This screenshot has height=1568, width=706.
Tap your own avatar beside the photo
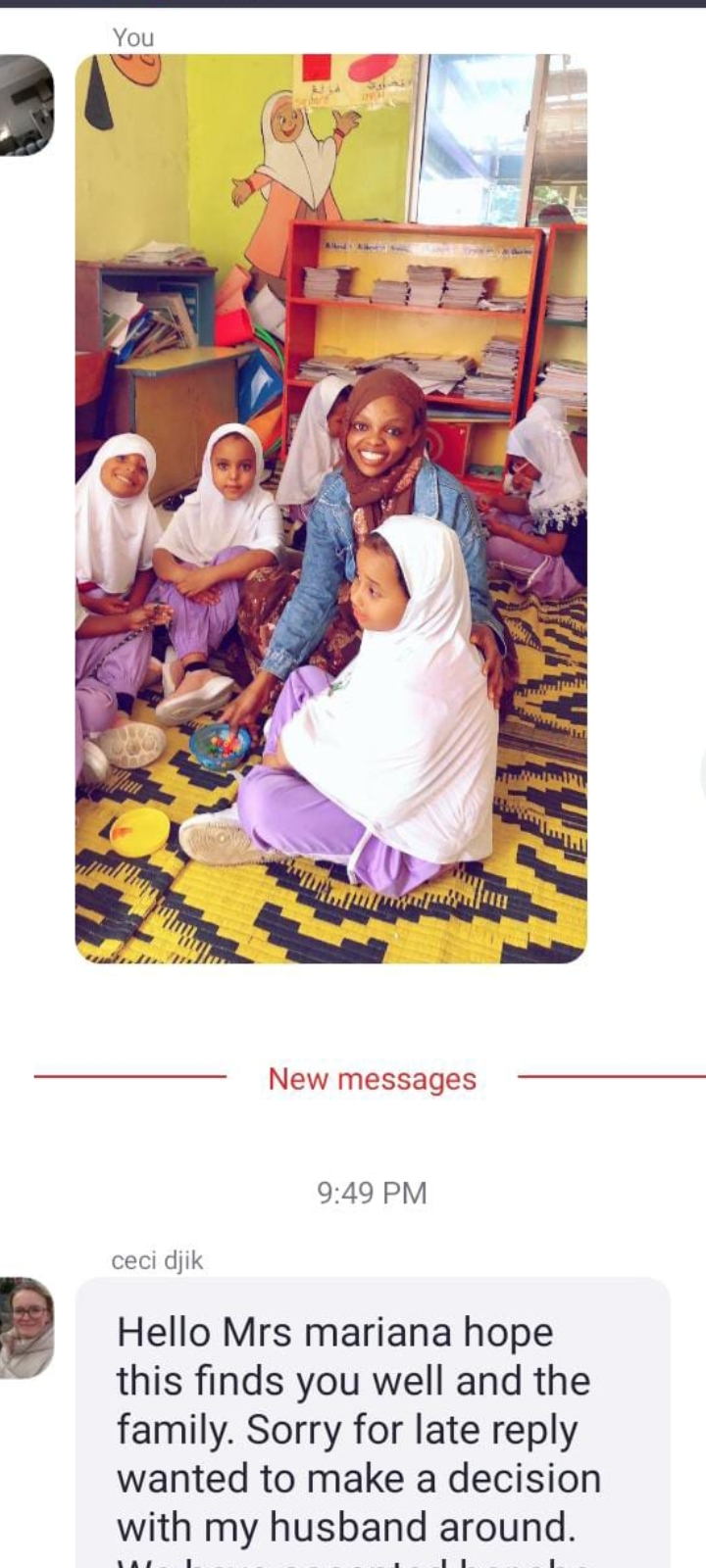point(25,105)
